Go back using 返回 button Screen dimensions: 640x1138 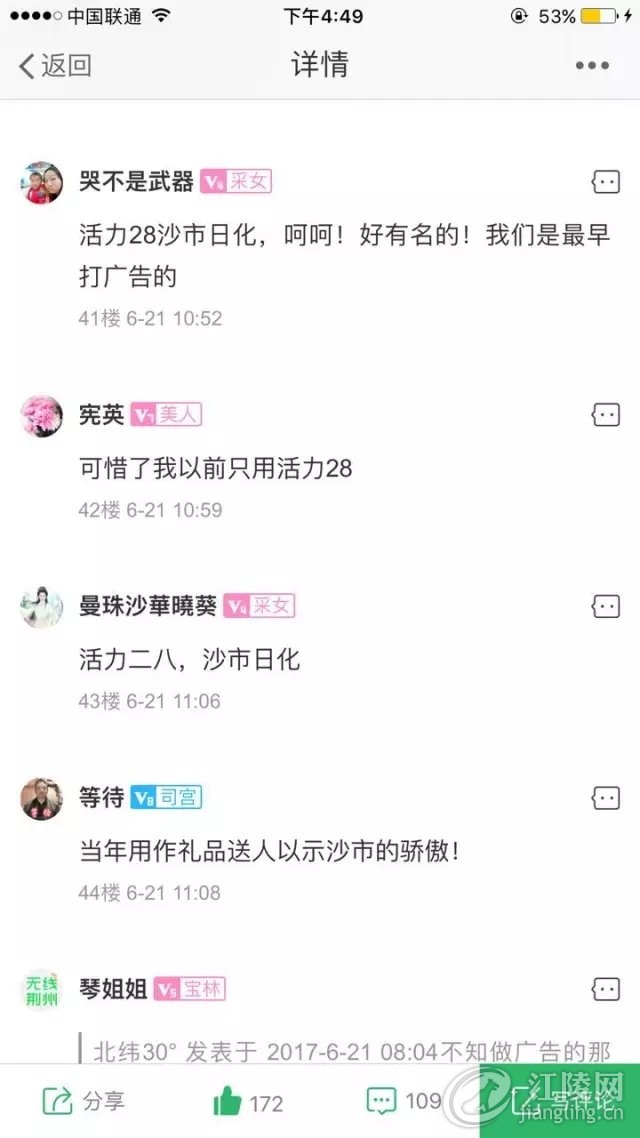point(55,66)
